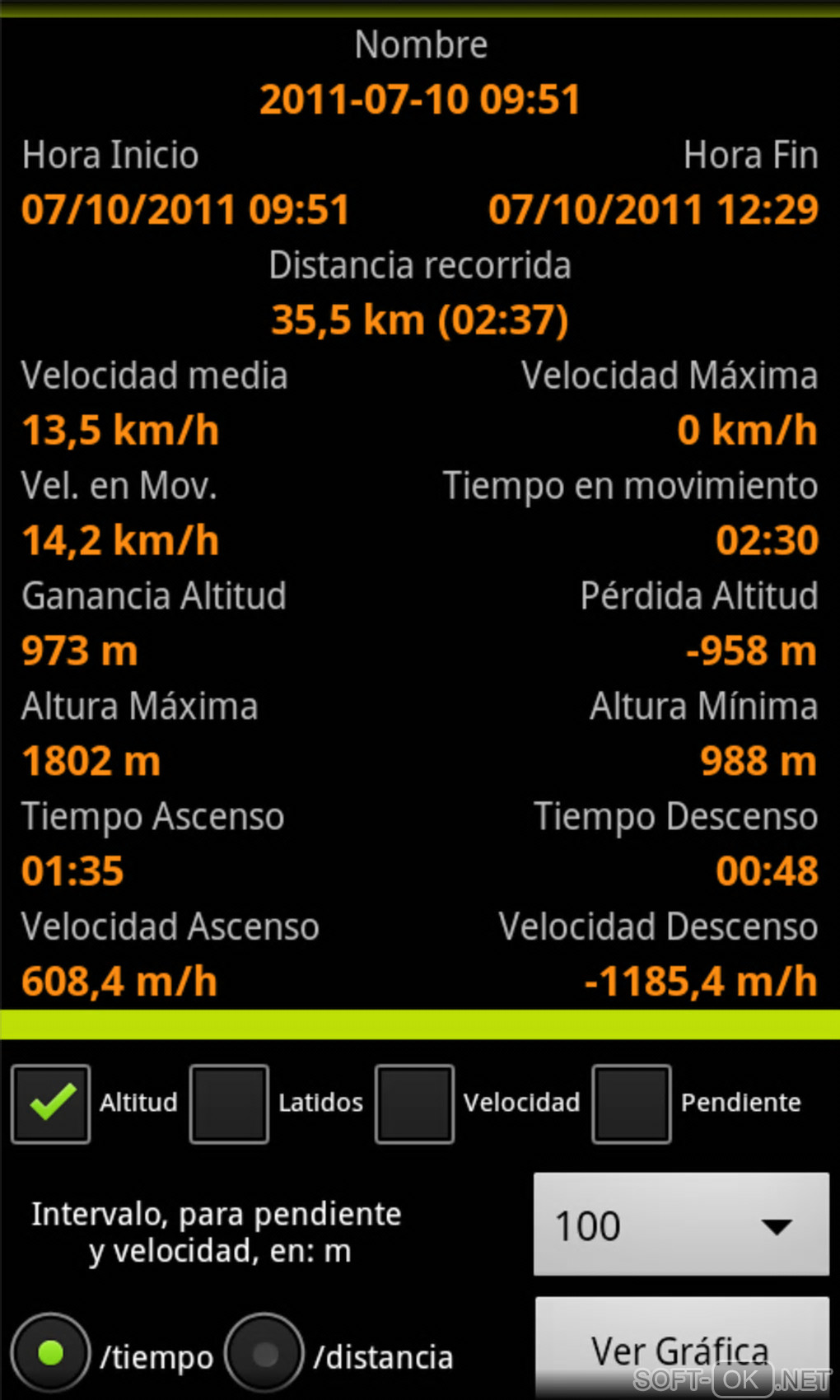Select the /tiempo radio button
Screen dimensions: 840x1400
50,1353
